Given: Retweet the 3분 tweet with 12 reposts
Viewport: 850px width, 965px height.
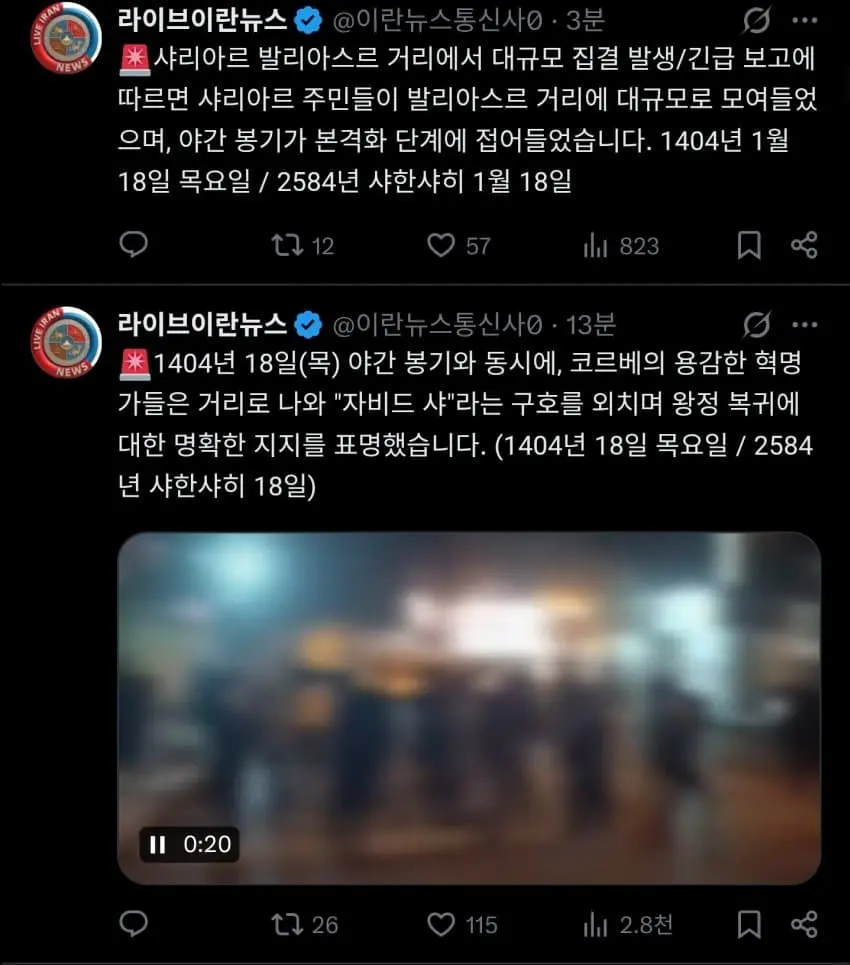Looking at the screenshot, I should 288,245.
